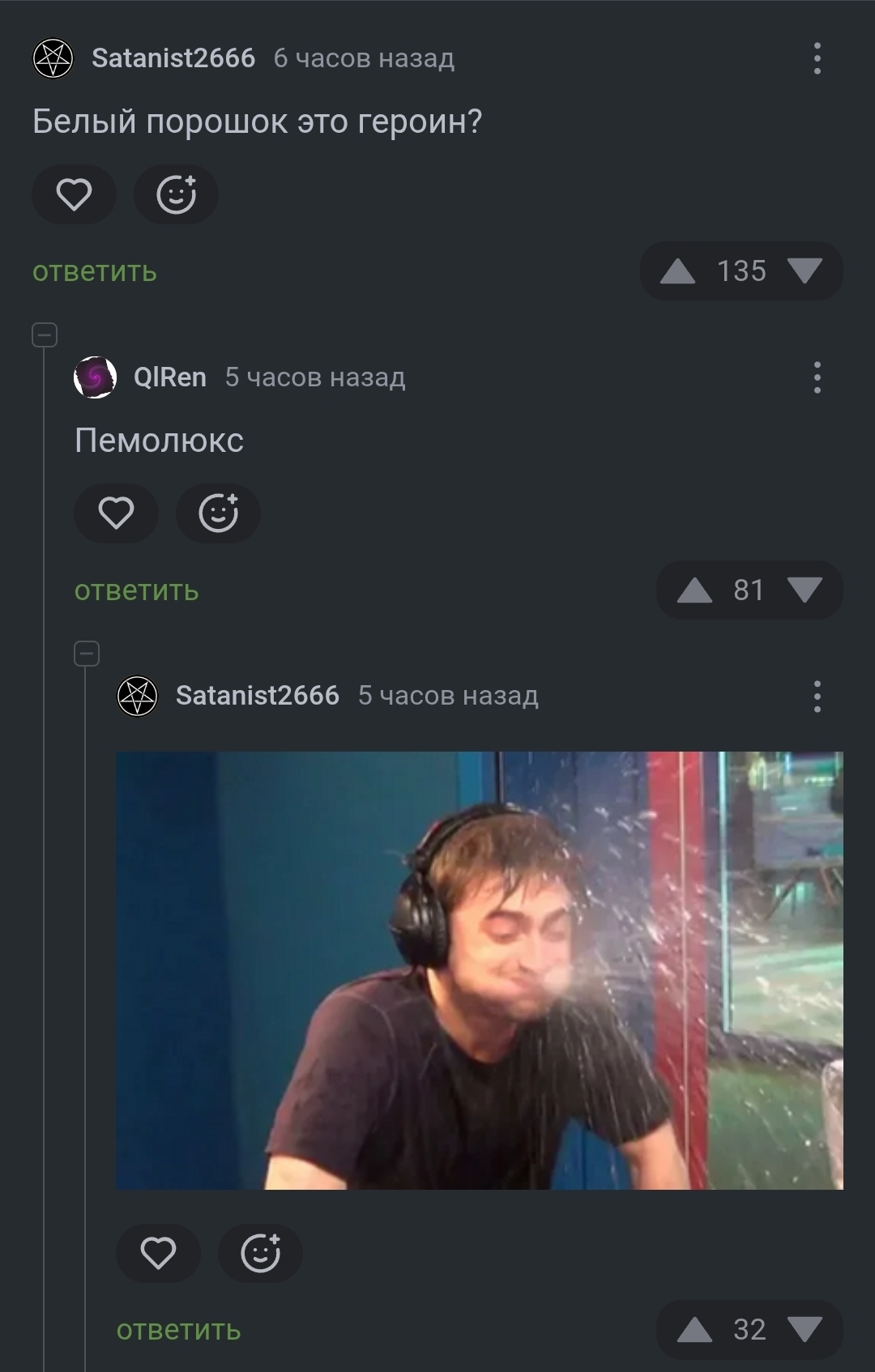Like the image reply comment

[158, 1253]
